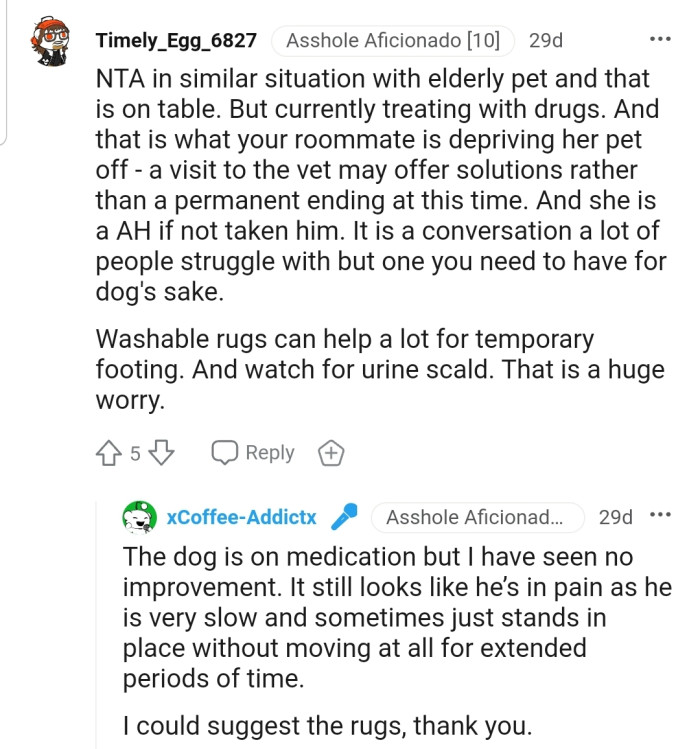Screen dimensions: 700x749
Task: Open xCoffee-Addictx's profile avatar
Action: pyautogui.click(x=139, y=517)
